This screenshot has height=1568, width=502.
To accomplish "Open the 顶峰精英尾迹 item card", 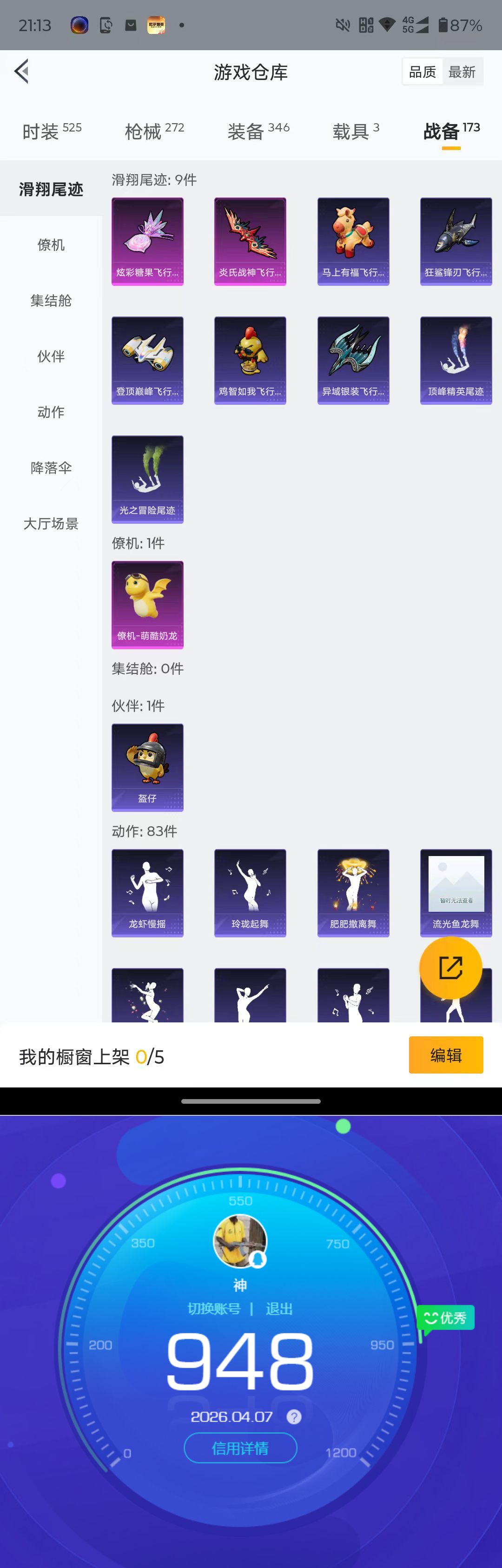I will point(455,360).
